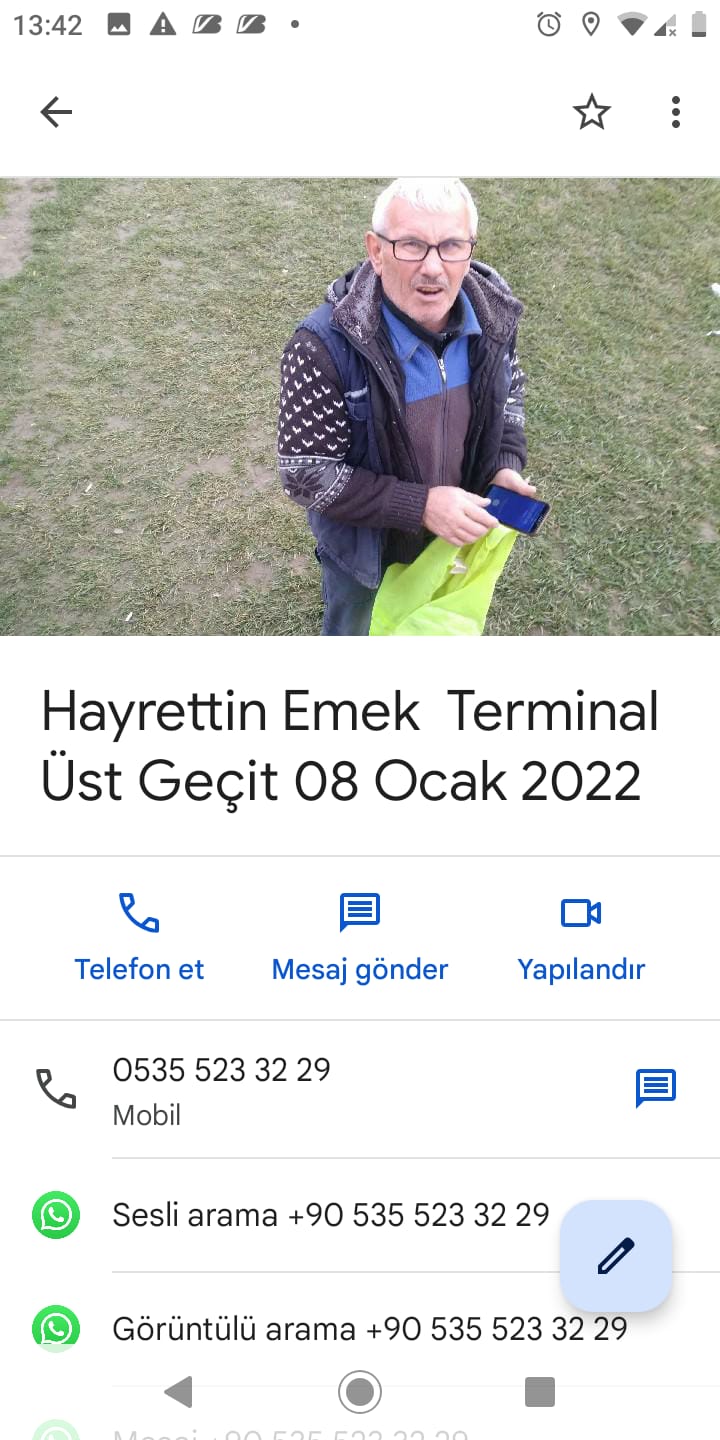This screenshot has height=1440, width=720.
Task: Tap Telefon et to call
Action: (x=139, y=938)
